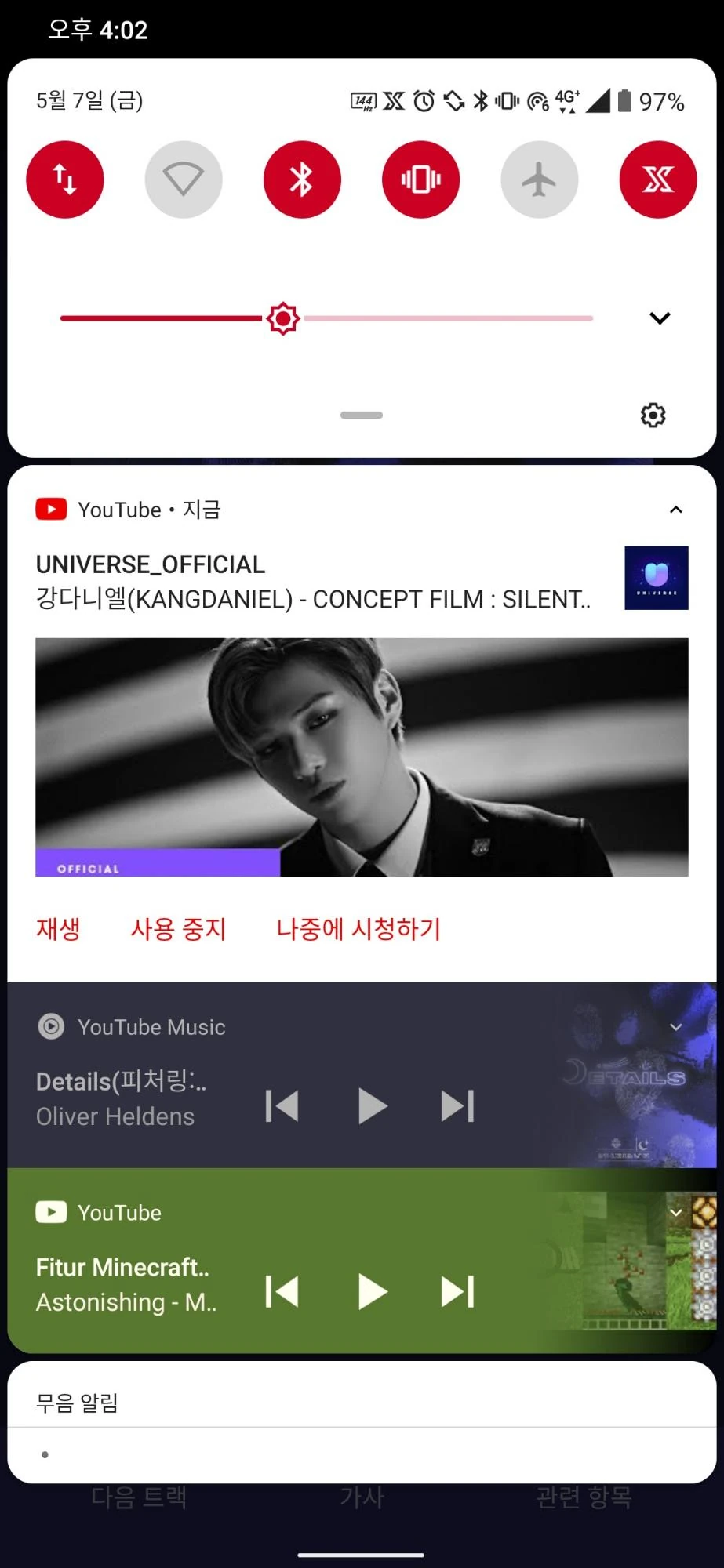The height and width of the screenshot is (1568, 724).
Task: Open system settings gear
Action: (653, 415)
